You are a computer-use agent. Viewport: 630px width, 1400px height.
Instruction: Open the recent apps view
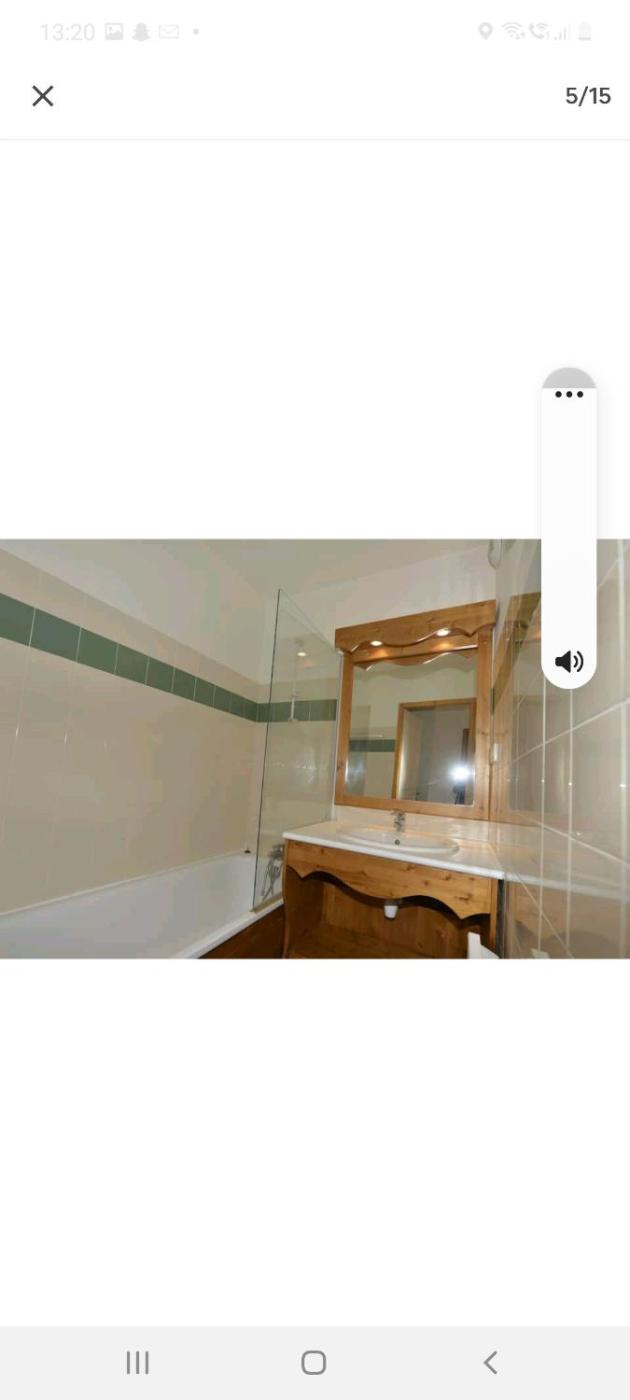tap(137, 1362)
